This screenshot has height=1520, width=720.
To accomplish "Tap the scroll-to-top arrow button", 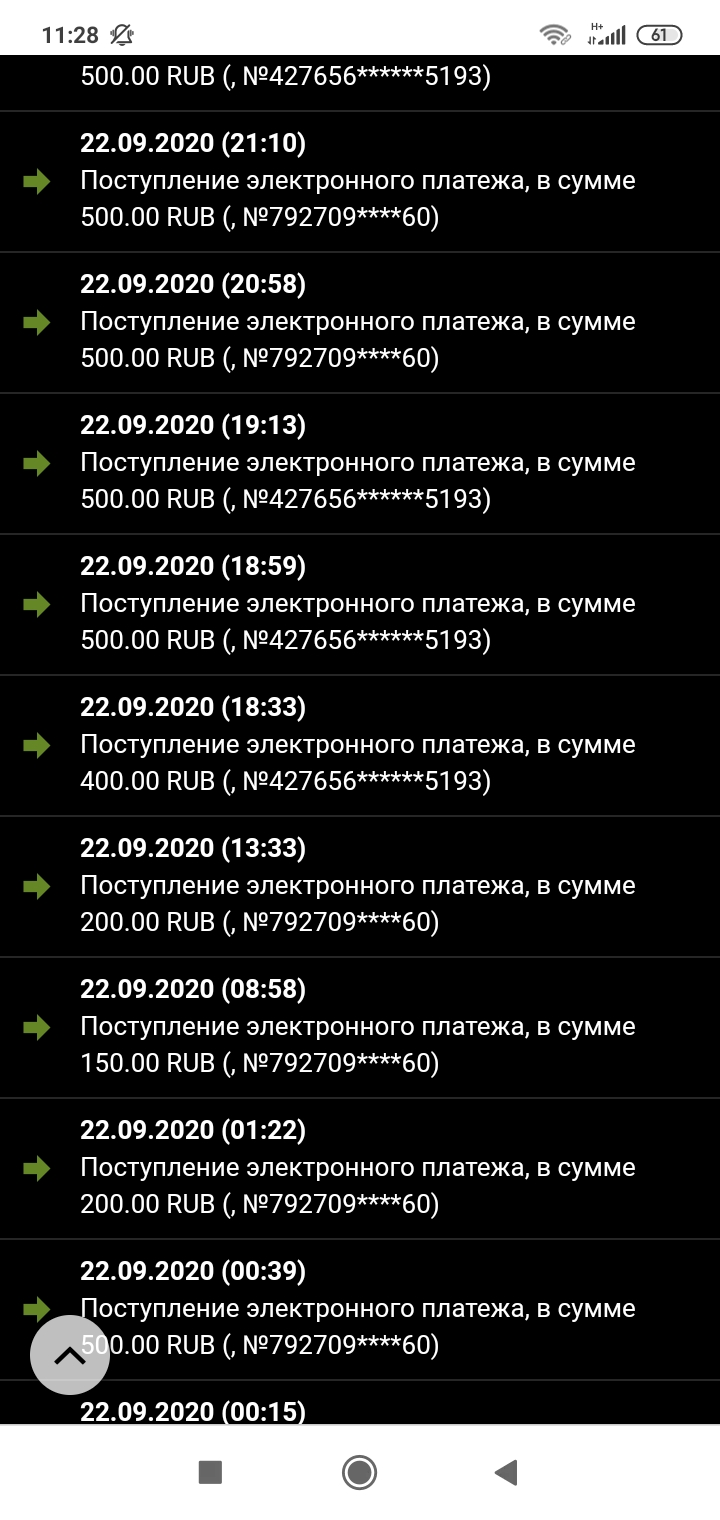I will point(70,1355).
